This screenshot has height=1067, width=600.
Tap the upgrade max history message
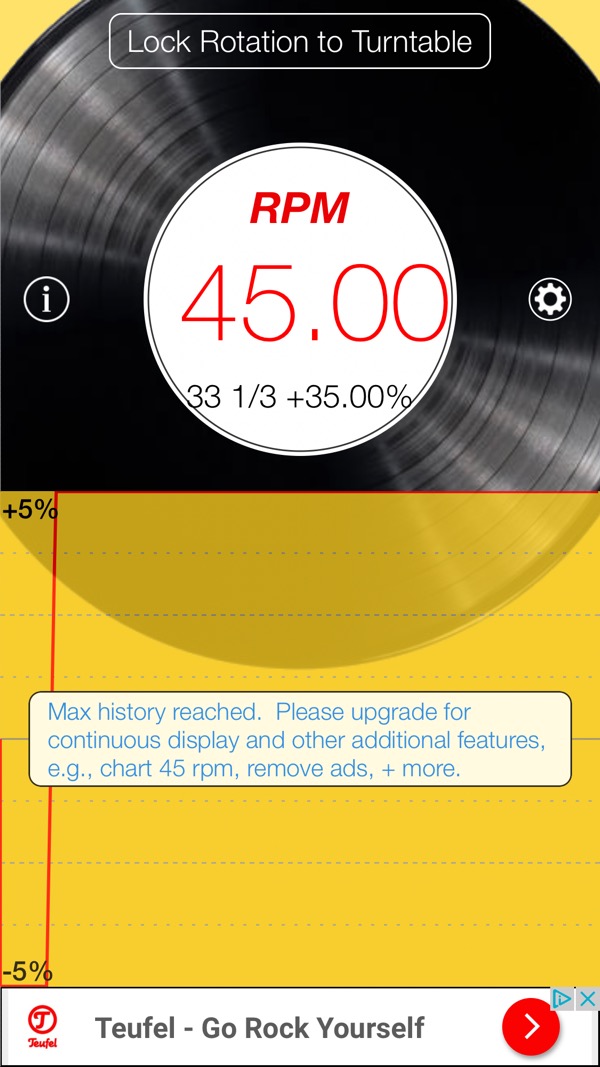(300, 740)
